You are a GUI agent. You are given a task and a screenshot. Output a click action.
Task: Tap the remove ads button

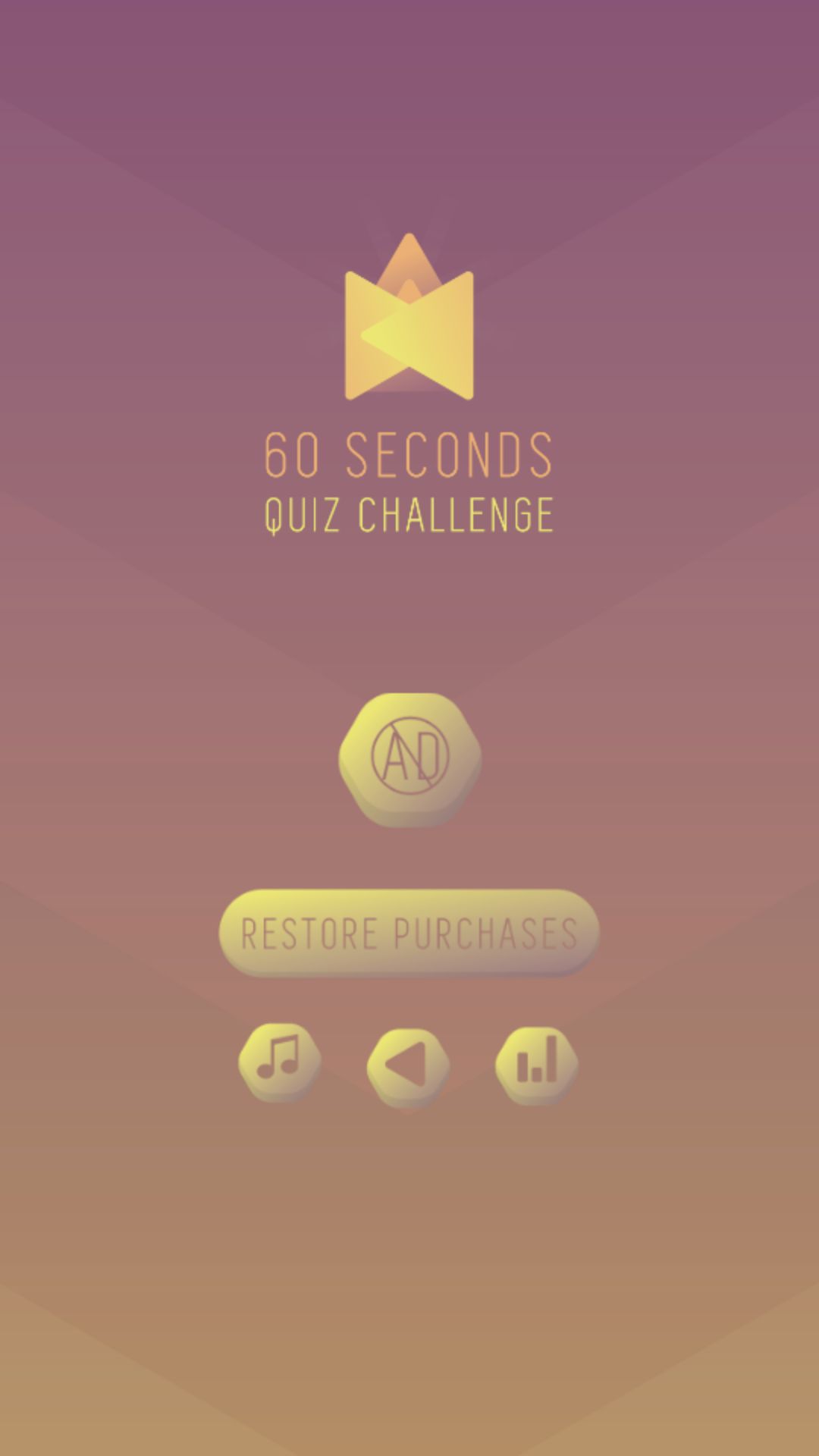point(409,758)
